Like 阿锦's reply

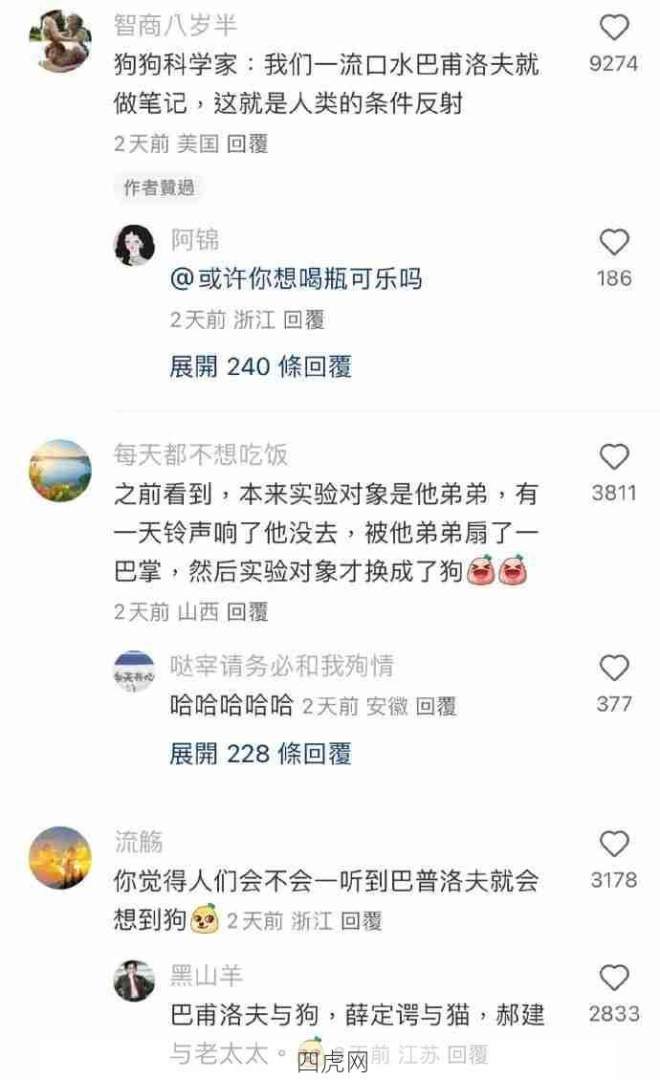(x=614, y=242)
